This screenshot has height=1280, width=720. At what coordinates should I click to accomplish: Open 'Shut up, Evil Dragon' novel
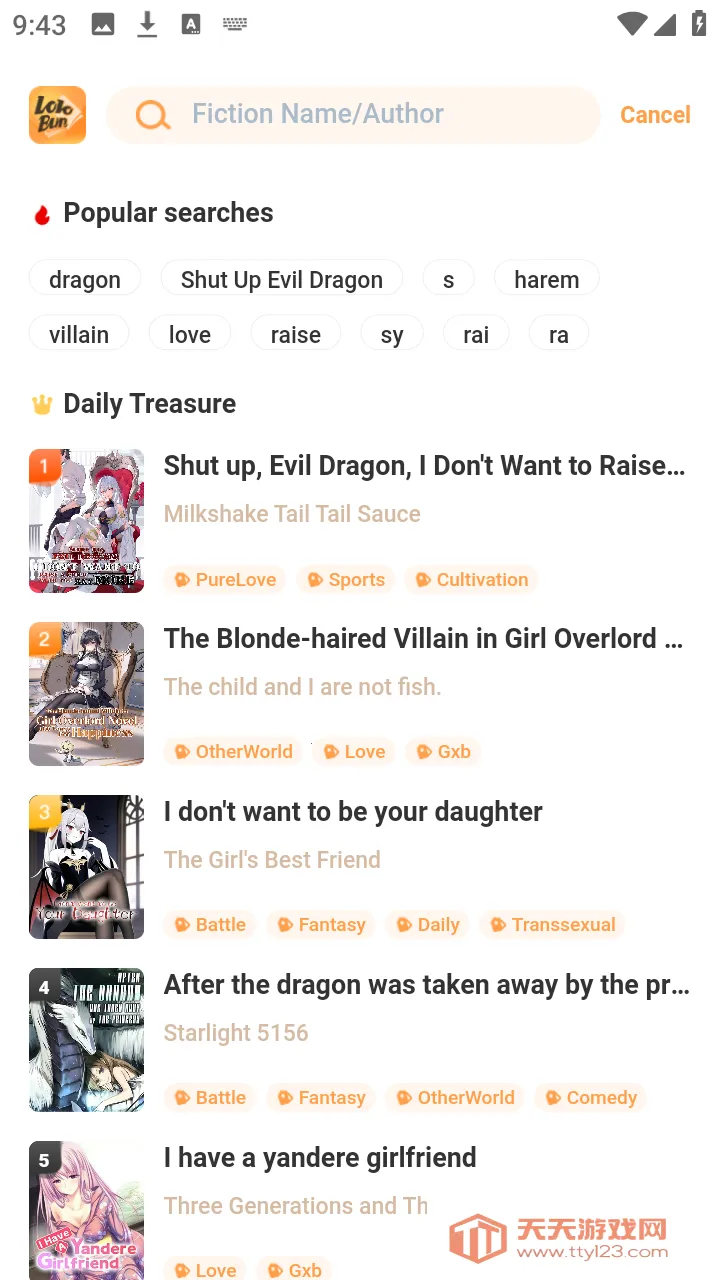pos(424,466)
